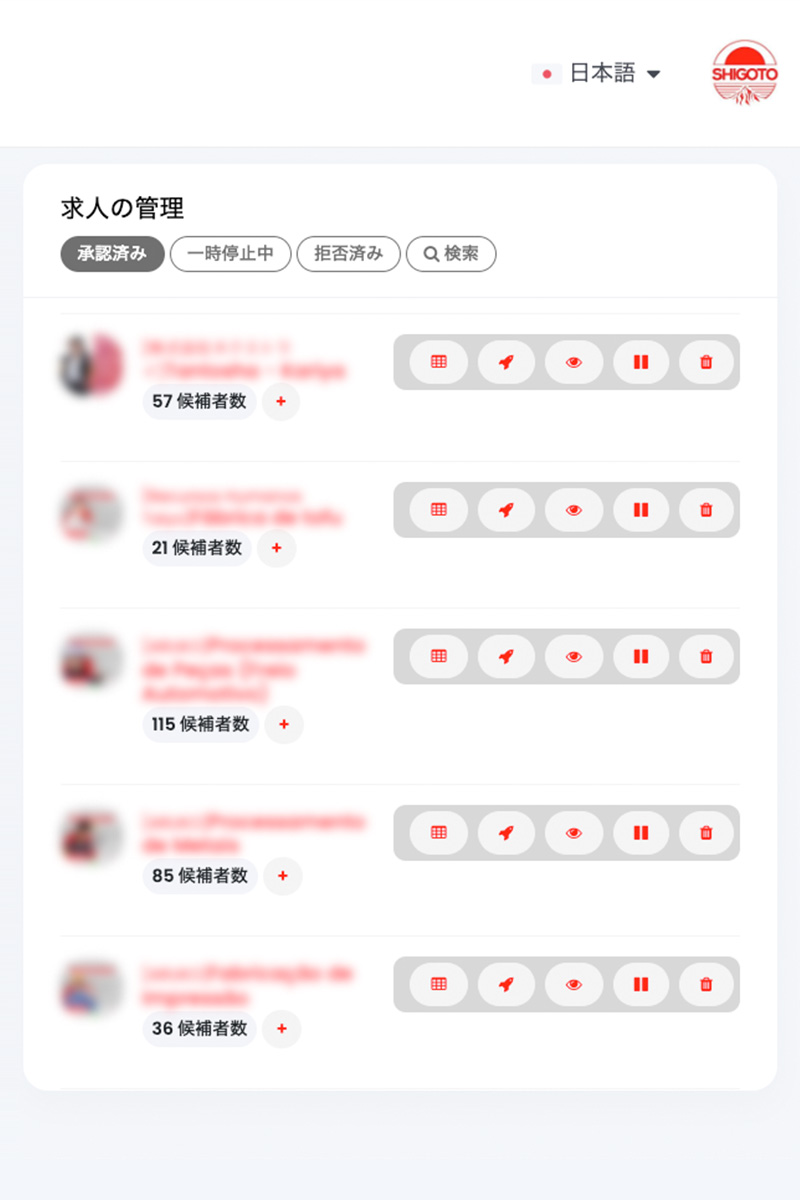Select the 承認済み filter button

pos(112,254)
